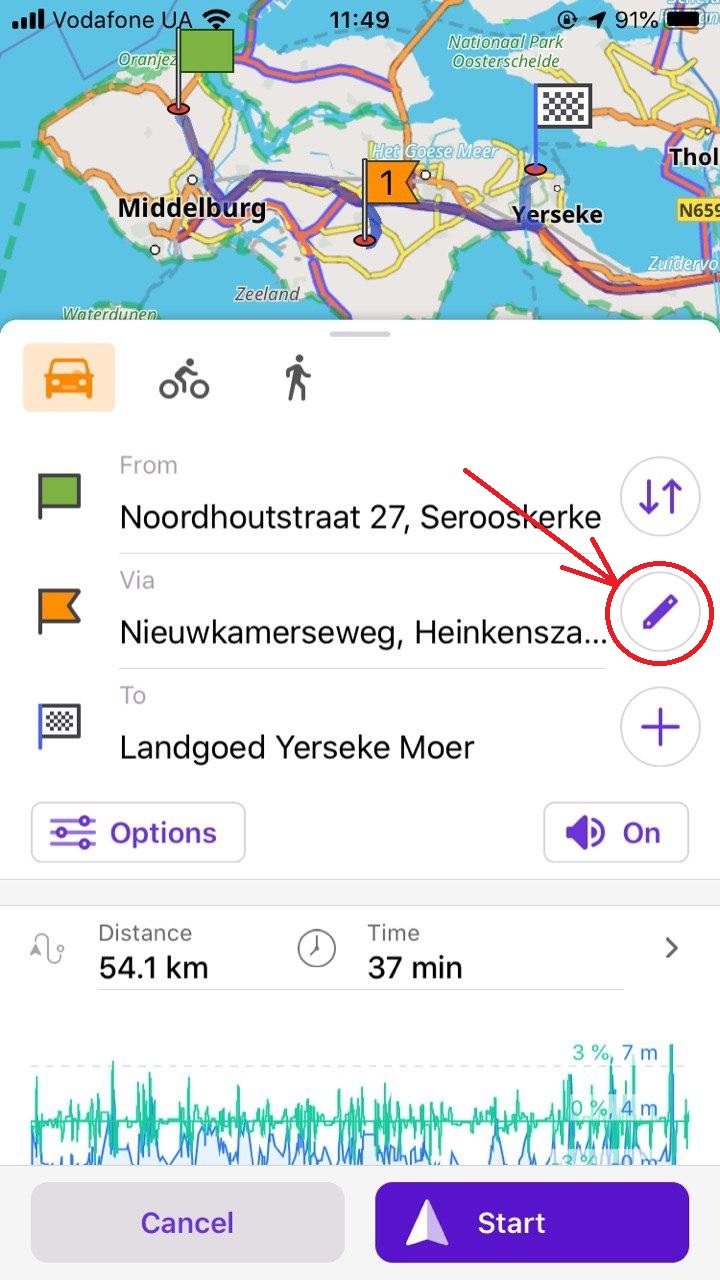Switch to the bicycle routing profile
720x1280 pixels.
click(x=184, y=380)
